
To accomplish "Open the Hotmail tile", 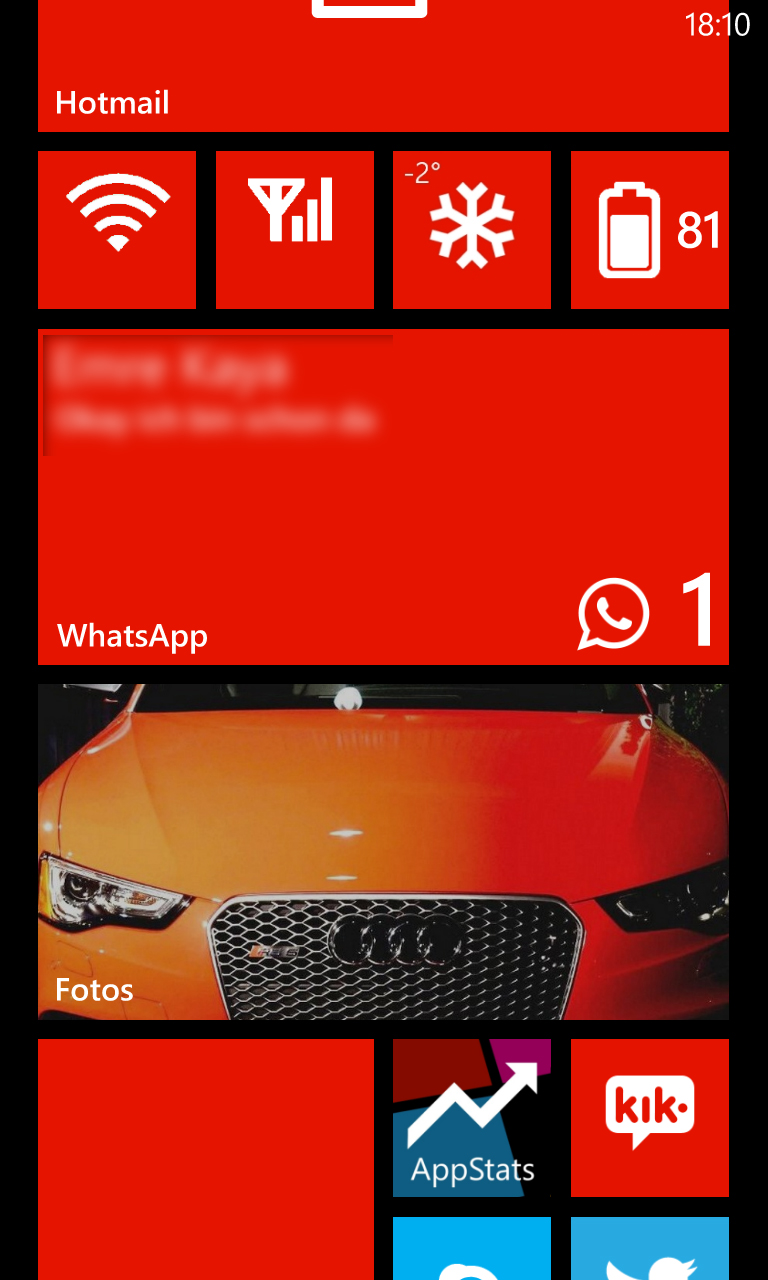I will (383, 66).
